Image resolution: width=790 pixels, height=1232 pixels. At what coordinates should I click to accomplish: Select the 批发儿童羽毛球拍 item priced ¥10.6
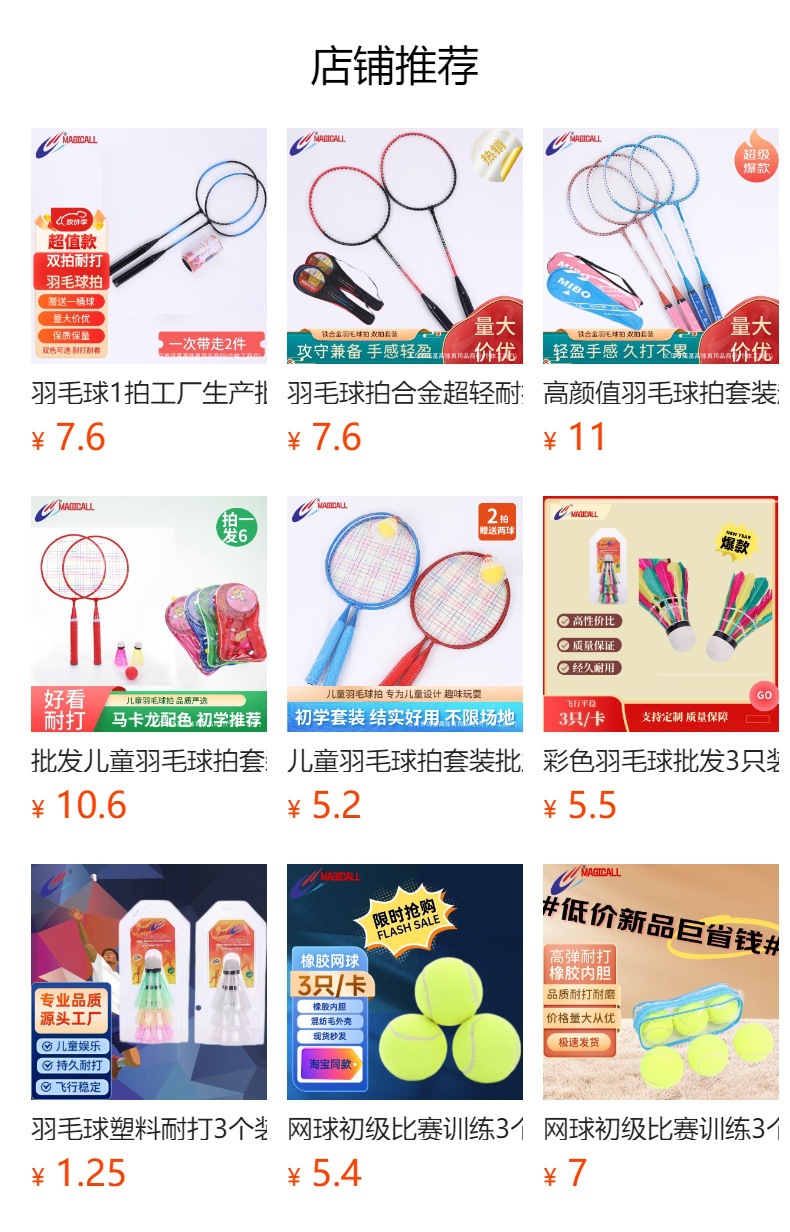[148, 614]
